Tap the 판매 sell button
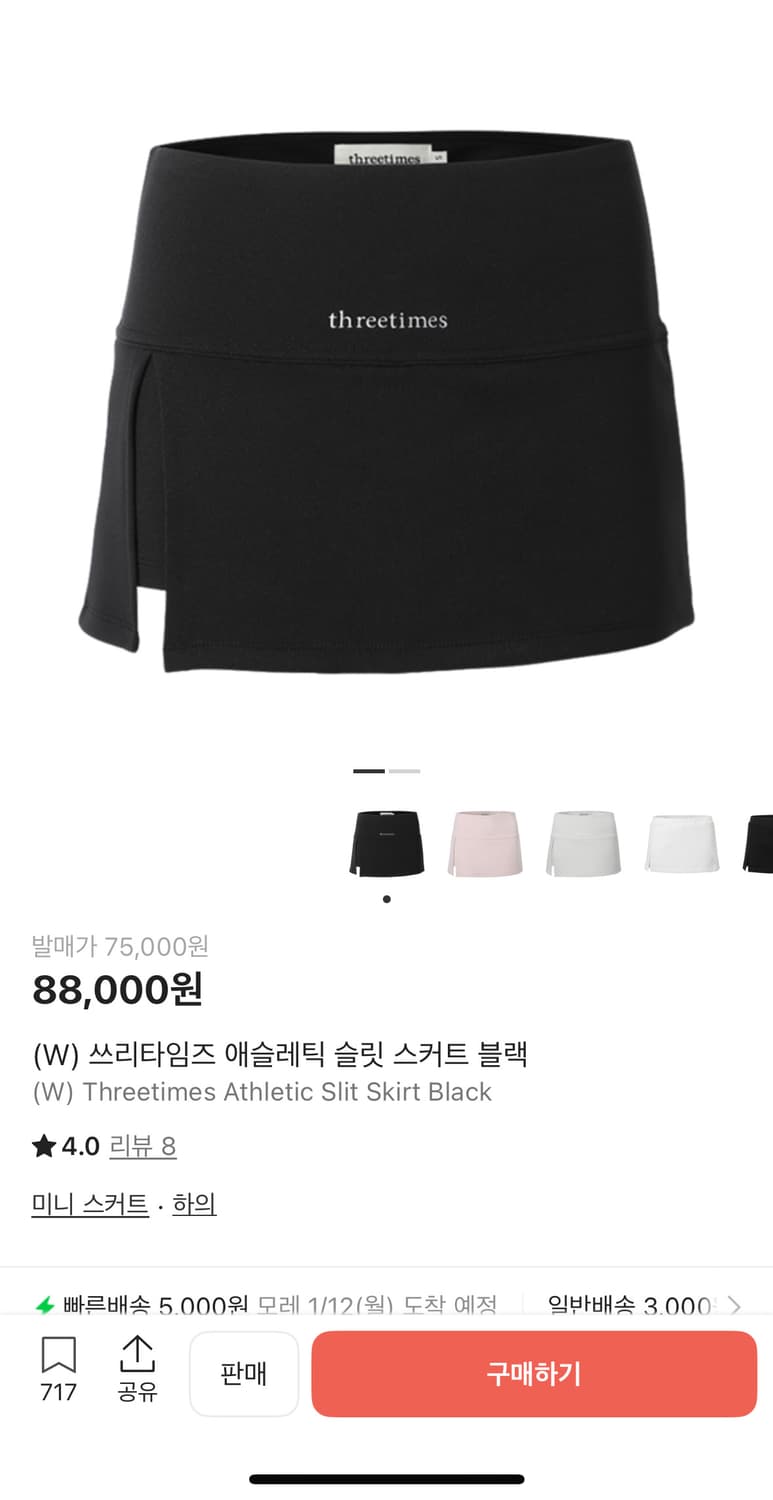 click(x=244, y=1374)
